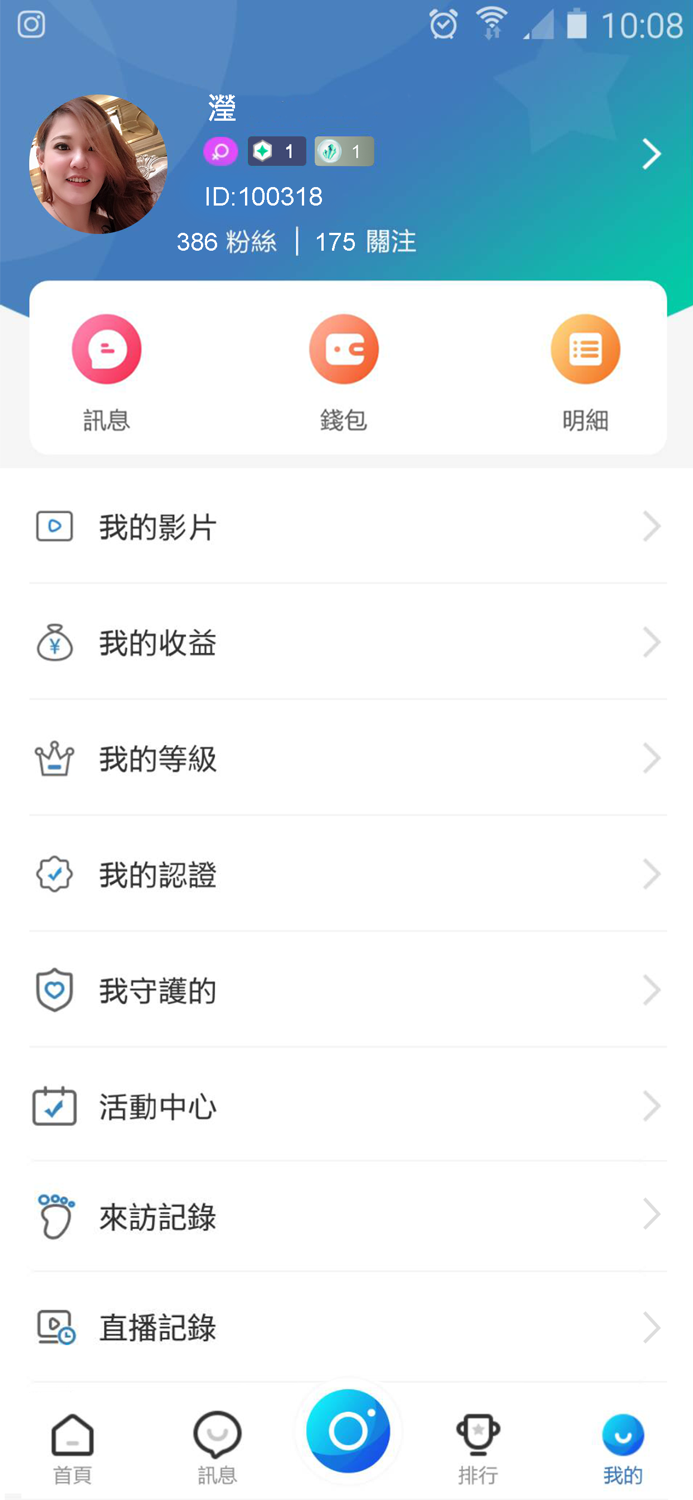This screenshot has width=693, height=1500.
Task: Select the 我的 tab
Action: point(622,1448)
